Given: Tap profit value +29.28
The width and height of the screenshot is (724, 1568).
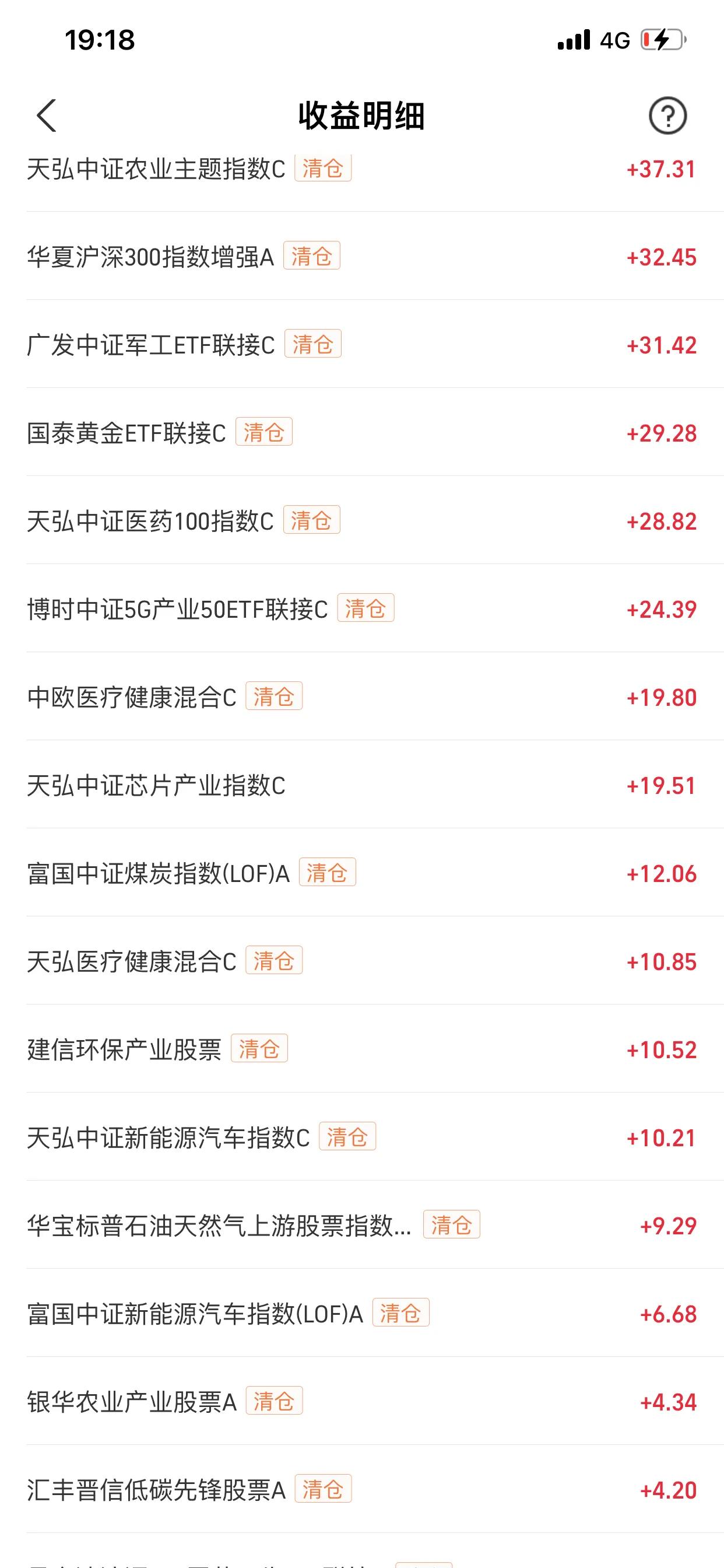Looking at the screenshot, I should (x=661, y=432).
